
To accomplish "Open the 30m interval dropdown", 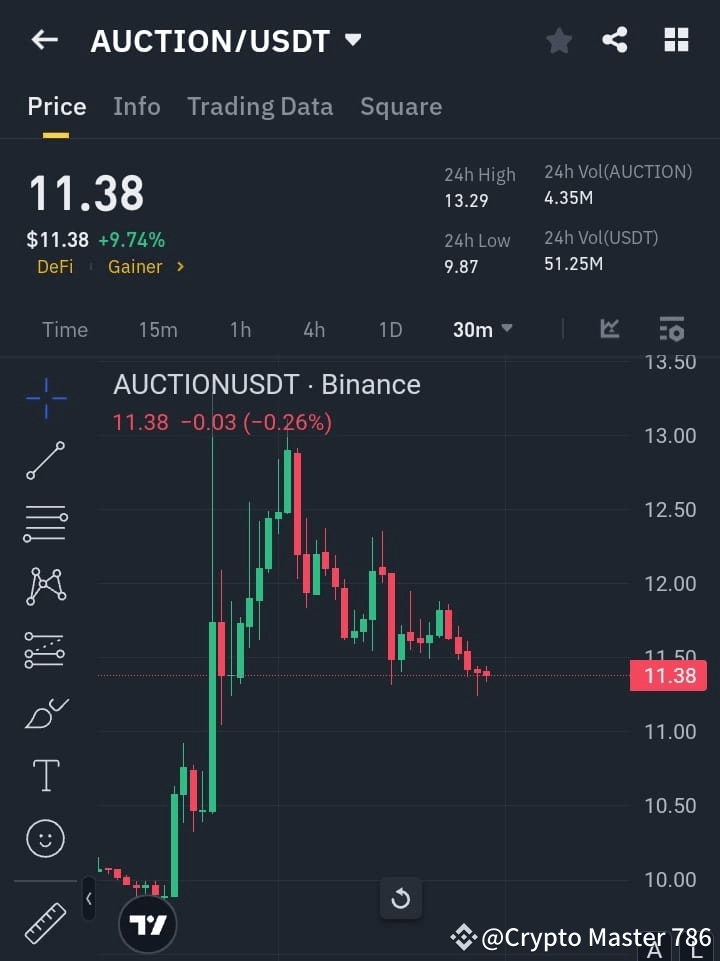I will pyautogui.click(x=482, y=329).
